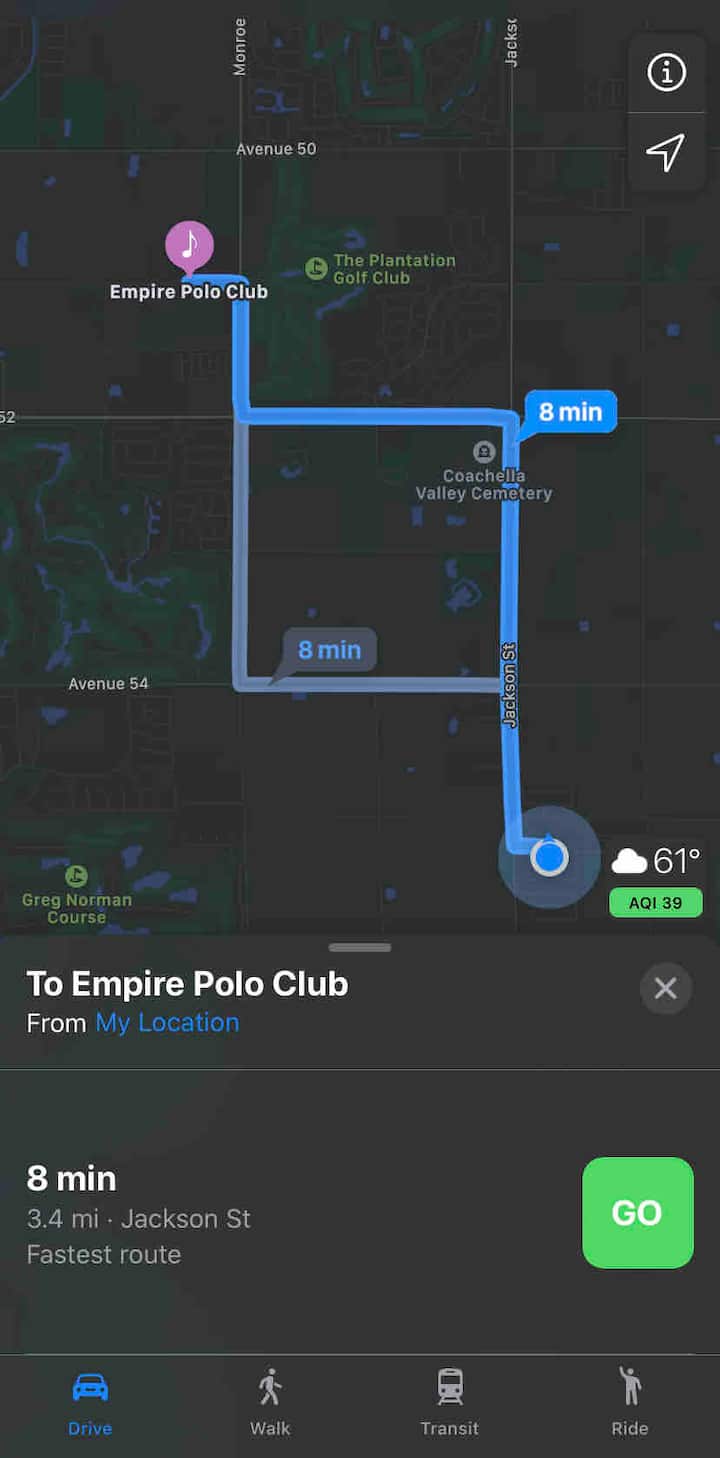
Task: Close the directions panel
Action: pos(665,989)
